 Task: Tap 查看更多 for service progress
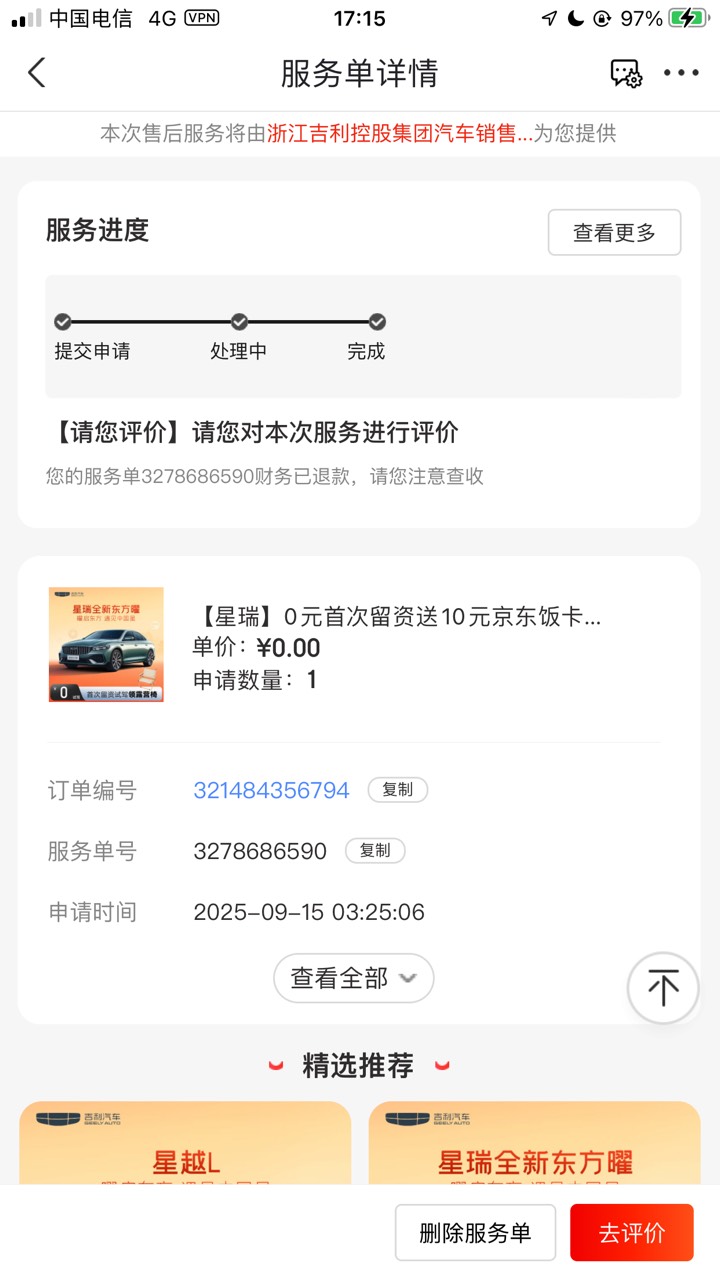tap(614, 232)
